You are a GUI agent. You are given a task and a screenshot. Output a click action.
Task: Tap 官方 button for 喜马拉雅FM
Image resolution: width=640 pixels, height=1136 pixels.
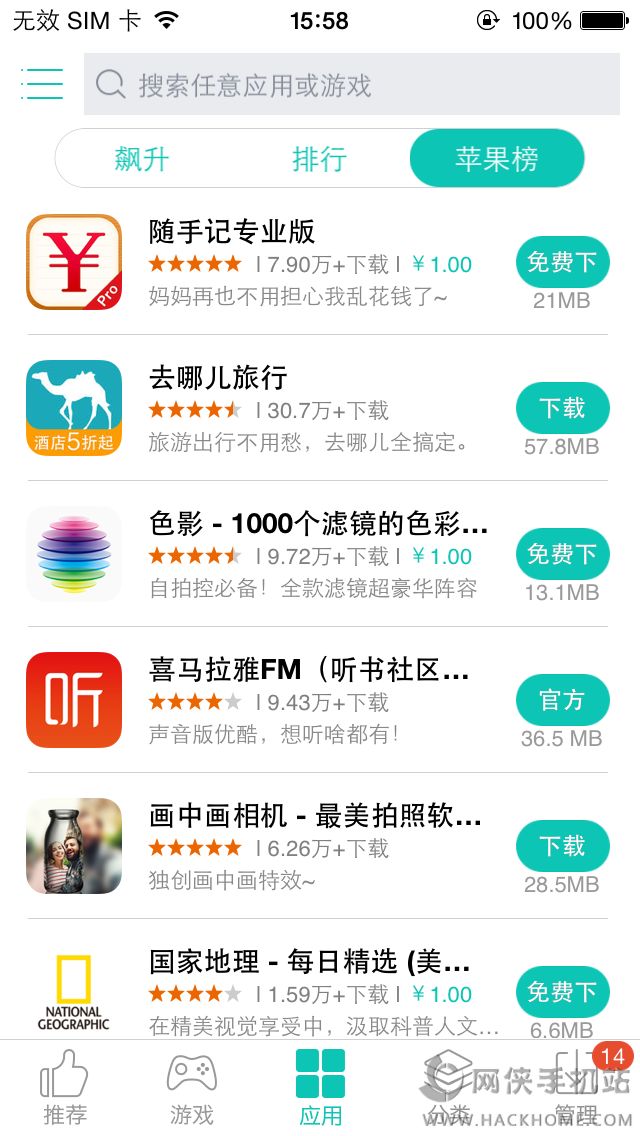(562, 700)
